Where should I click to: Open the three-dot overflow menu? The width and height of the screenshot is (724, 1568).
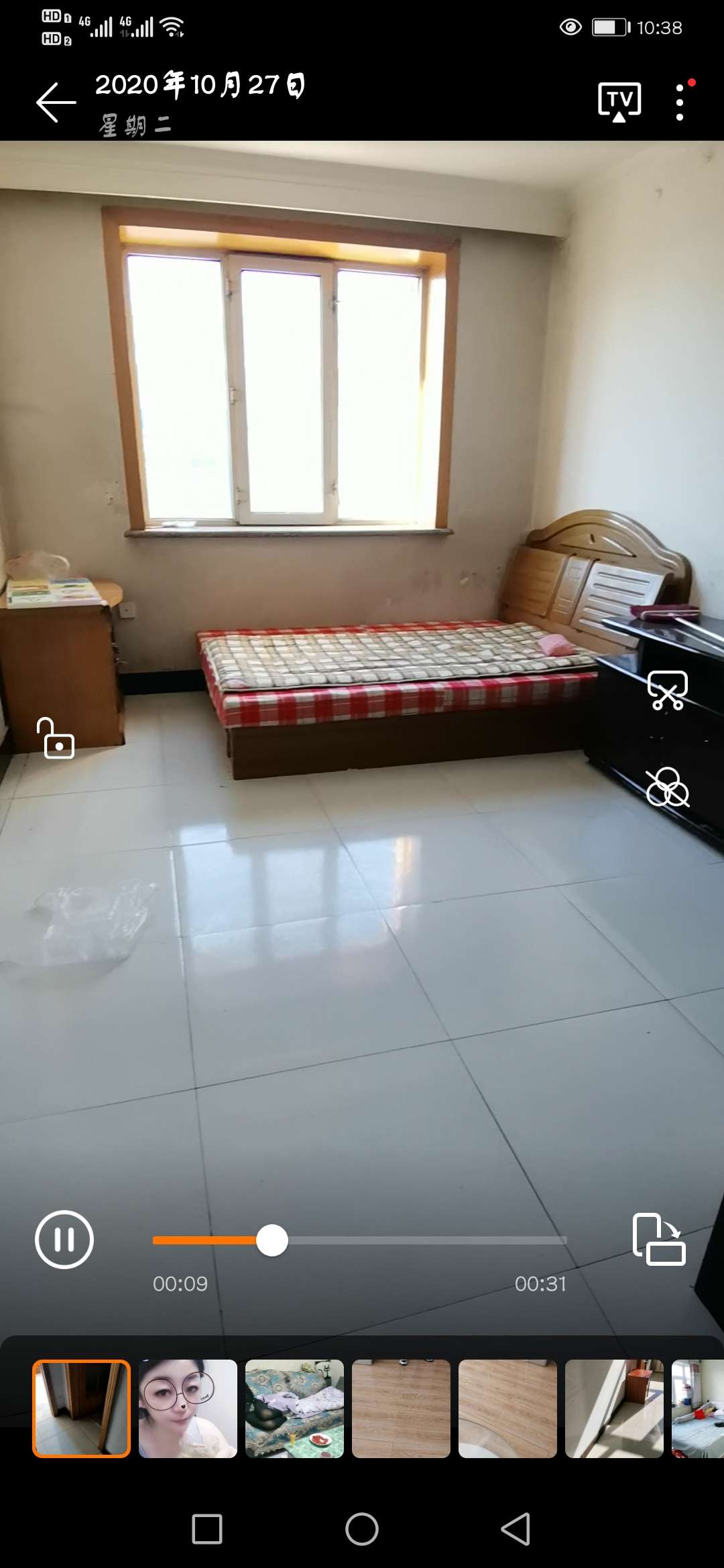pyautogui.click(x=680, y=103)
